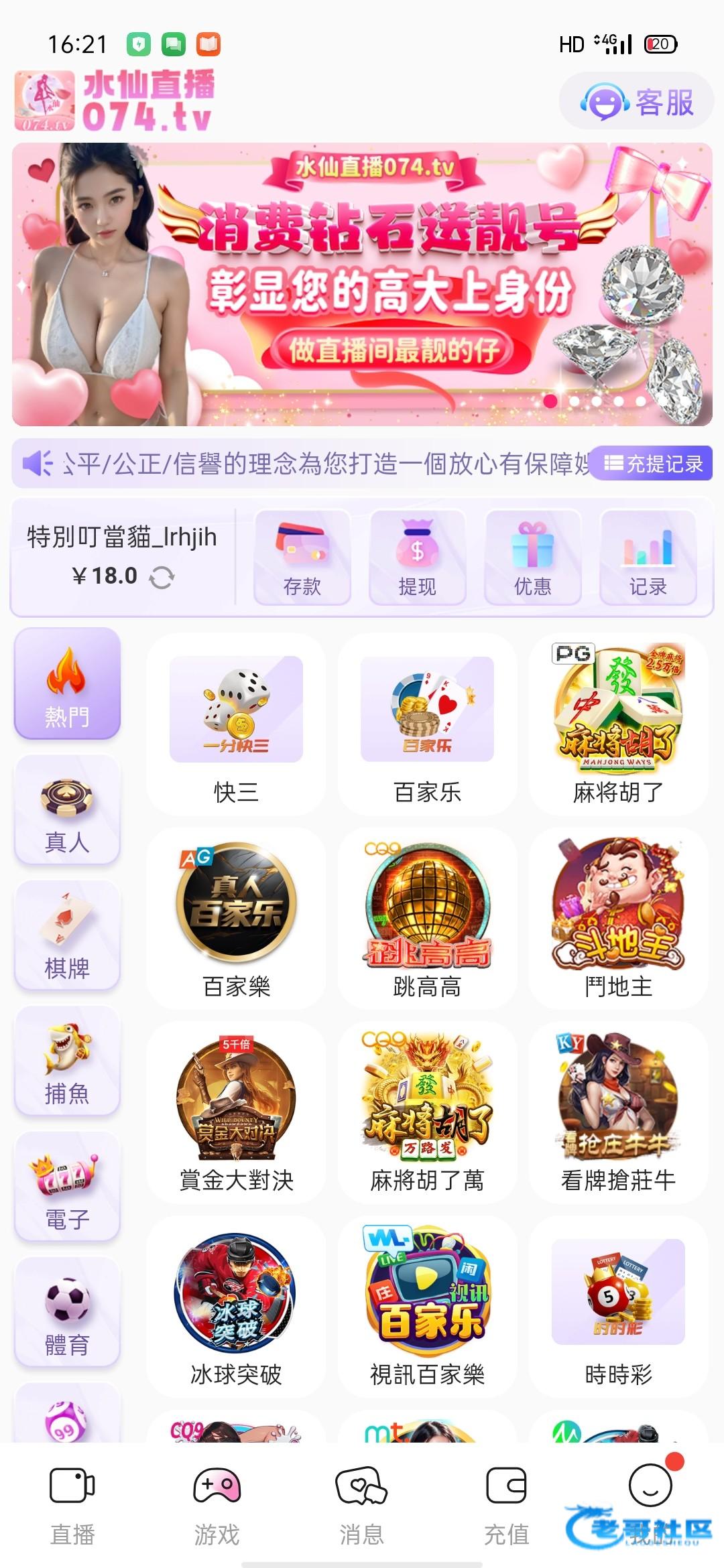The image size is (724, 1568).
Task: Switch to the 棋牌 category
Action: pos(67,935)
